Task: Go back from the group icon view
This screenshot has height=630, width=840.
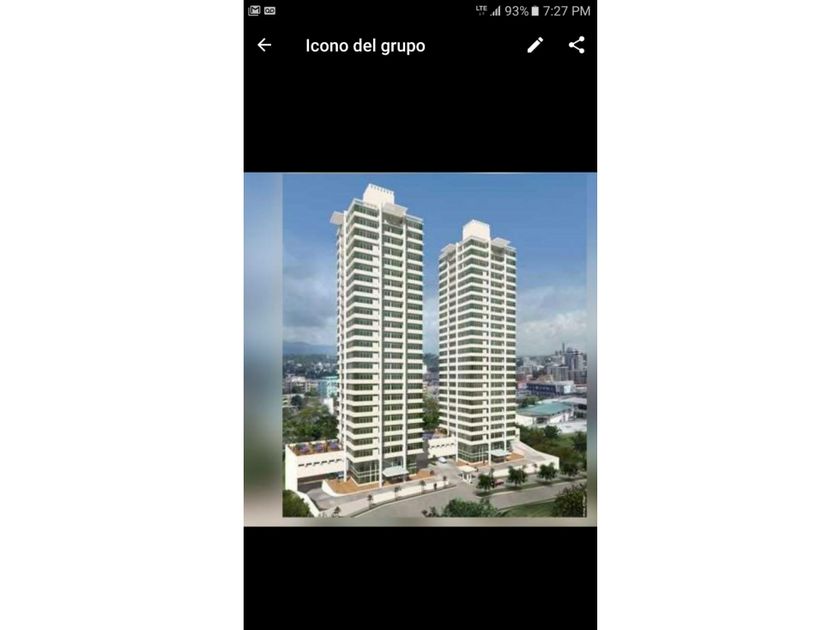Action: click(264, 45)
